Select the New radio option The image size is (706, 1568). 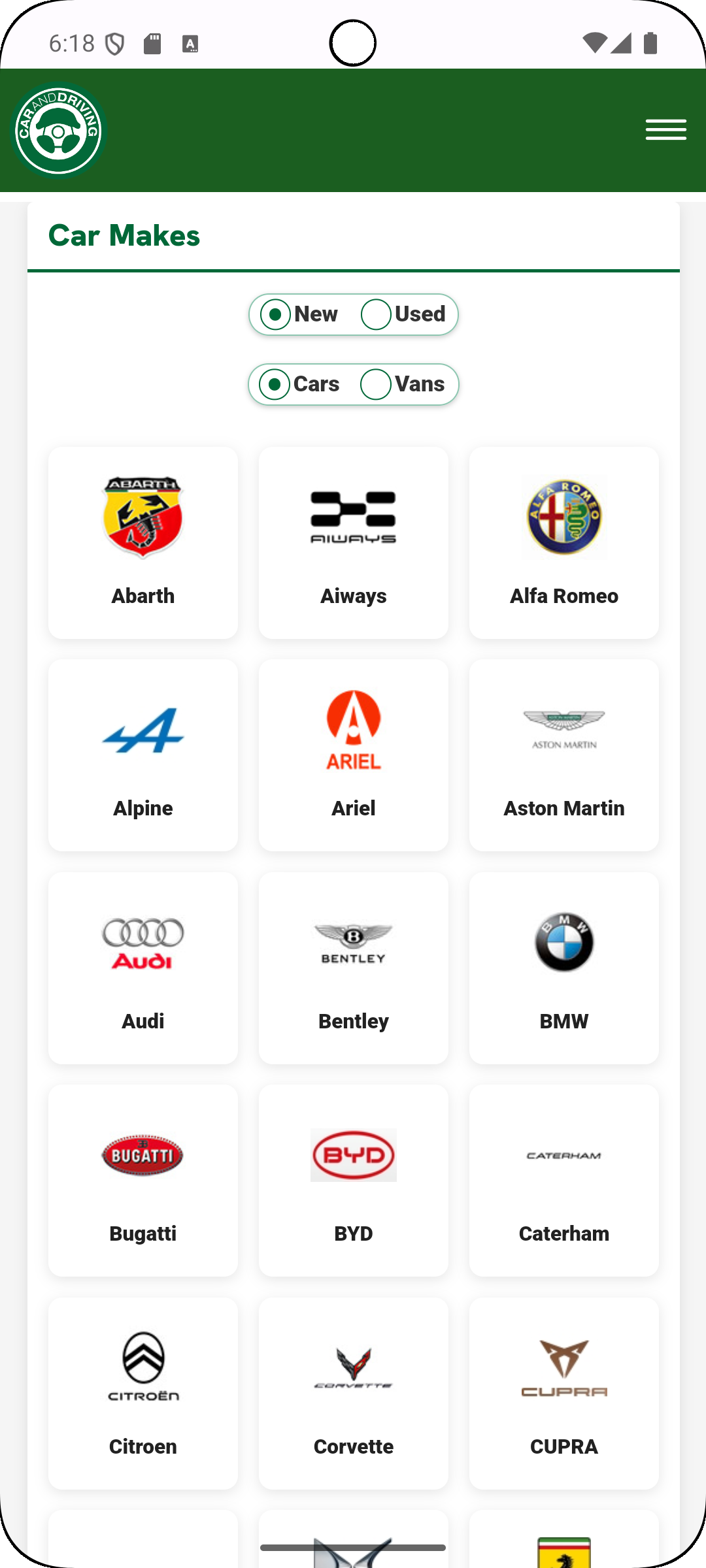(276, 314)
